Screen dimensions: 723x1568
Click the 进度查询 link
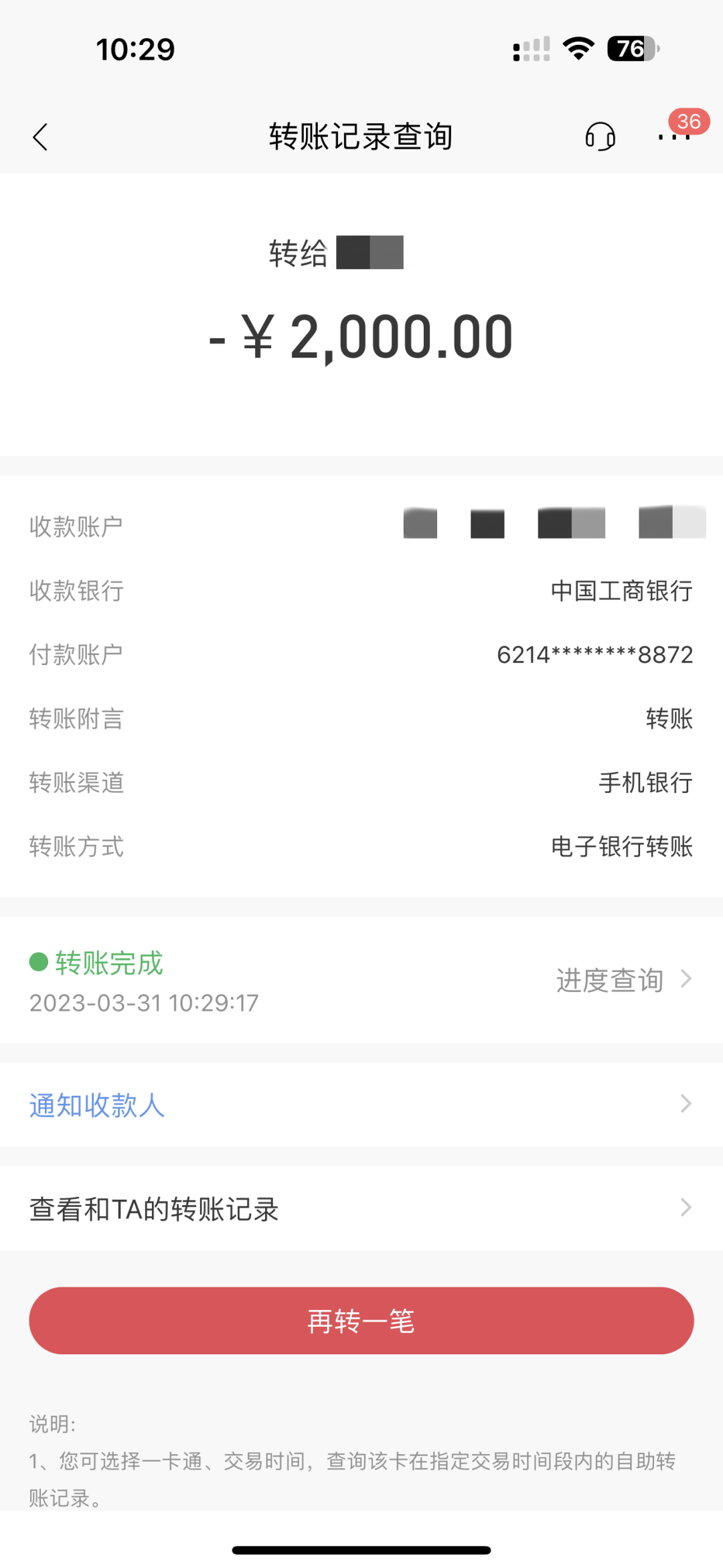pos(610,980)
